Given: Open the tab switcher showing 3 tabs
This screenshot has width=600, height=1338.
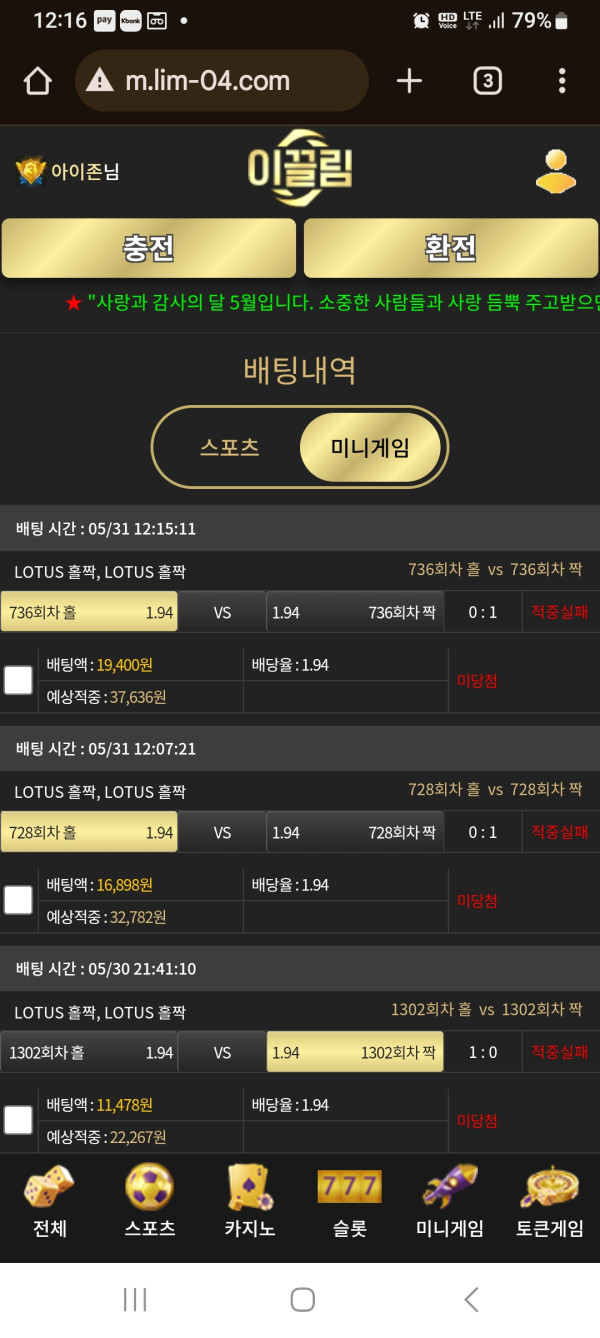Looking at the screenshot, I should coord(487,81).
